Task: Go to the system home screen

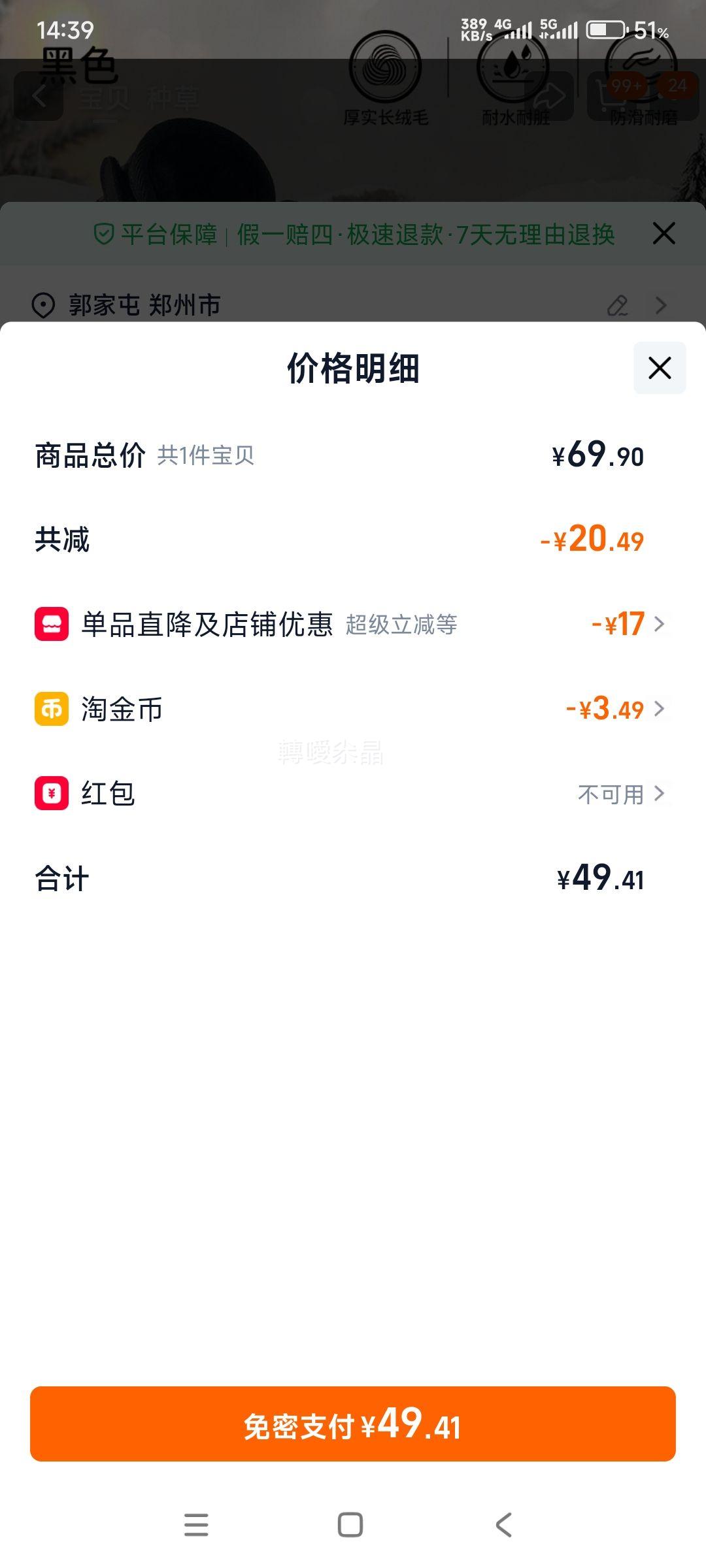Action: pyautogui.click(x=350, y=1525)
